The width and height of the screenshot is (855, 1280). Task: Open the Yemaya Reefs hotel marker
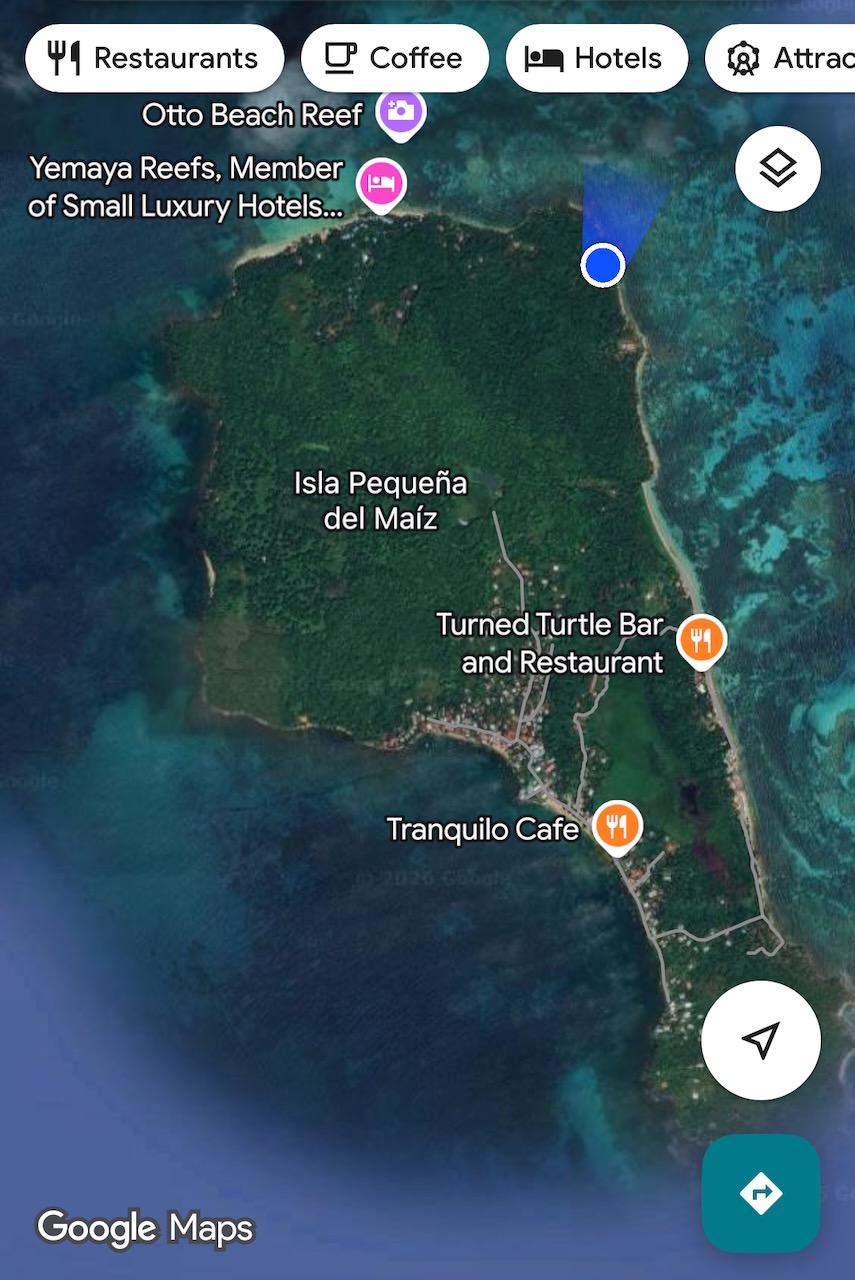pyautogui.click(x=382, y=183)
